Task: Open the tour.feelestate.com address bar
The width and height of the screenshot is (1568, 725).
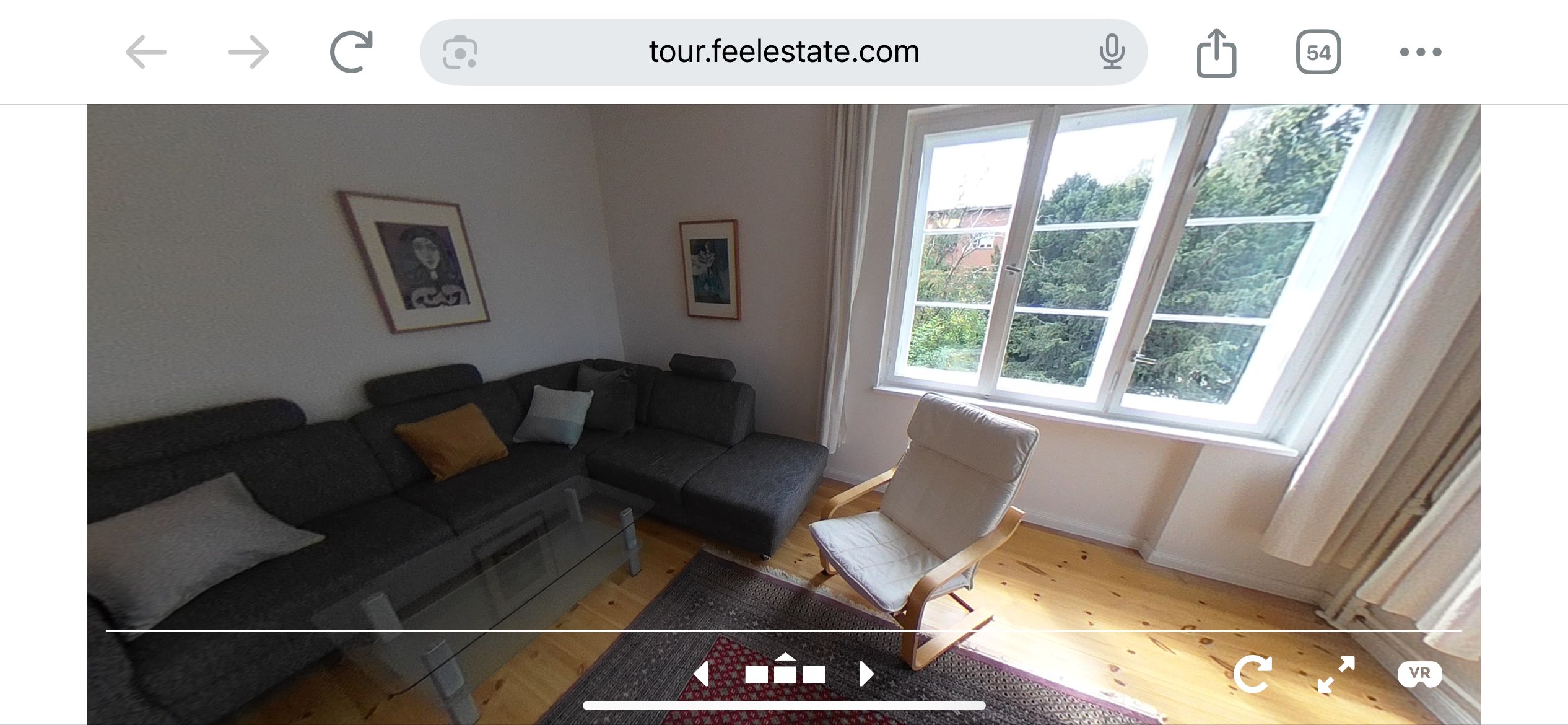Action: 783,52
